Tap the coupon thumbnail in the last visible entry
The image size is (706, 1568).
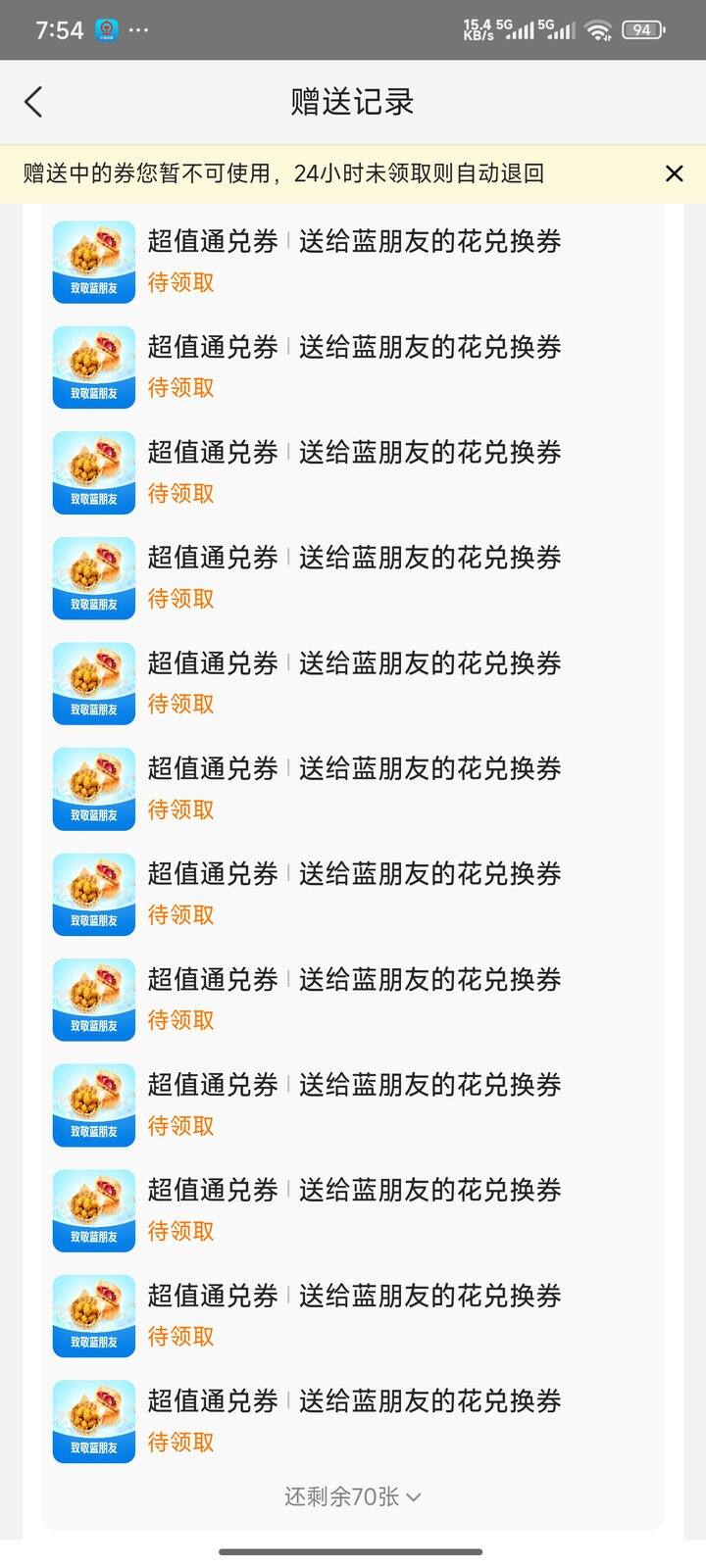tap(93, 1421)
